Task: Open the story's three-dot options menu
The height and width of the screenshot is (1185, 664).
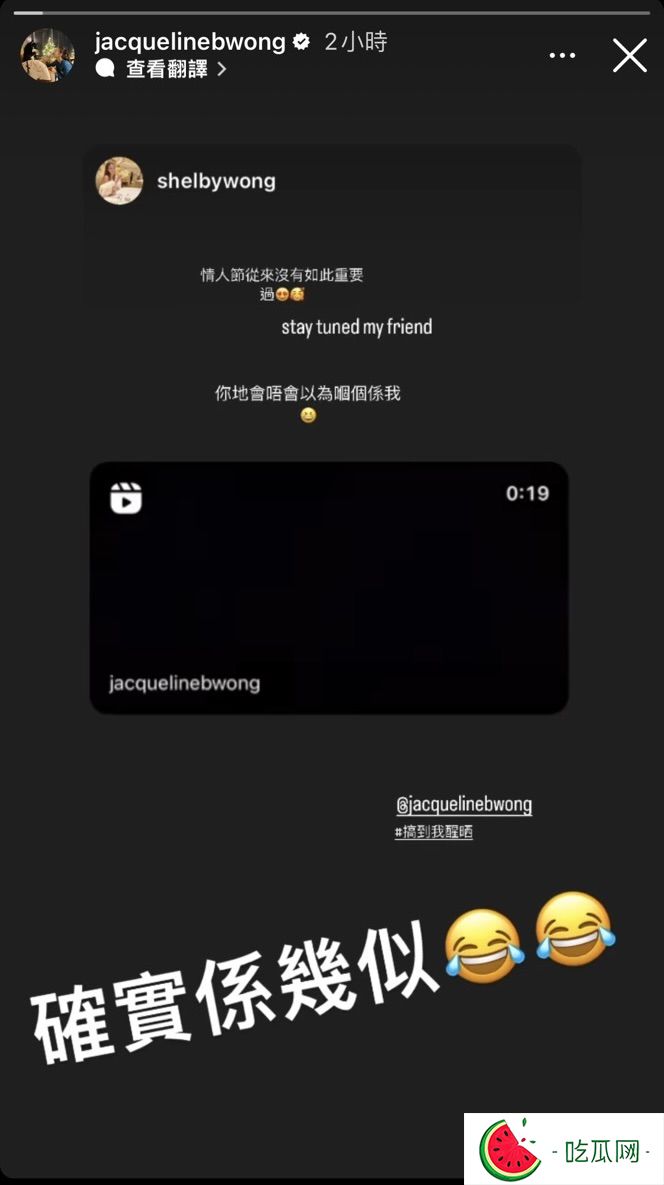Action: pyautogui.click(x=562, y=56)
